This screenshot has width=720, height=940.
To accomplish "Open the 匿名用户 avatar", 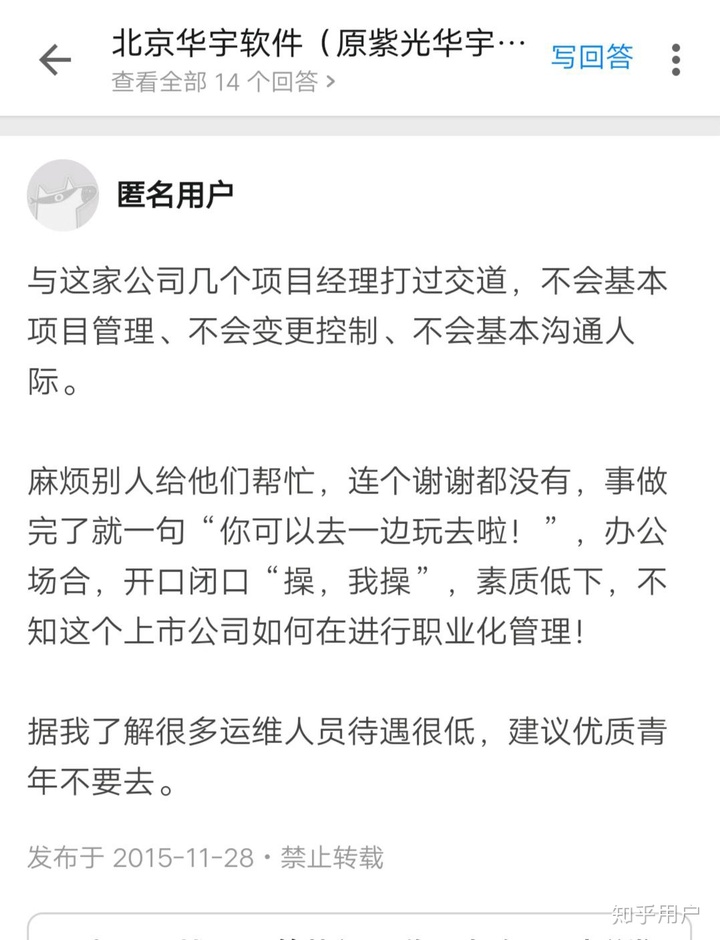I will [x=63, y=195].
